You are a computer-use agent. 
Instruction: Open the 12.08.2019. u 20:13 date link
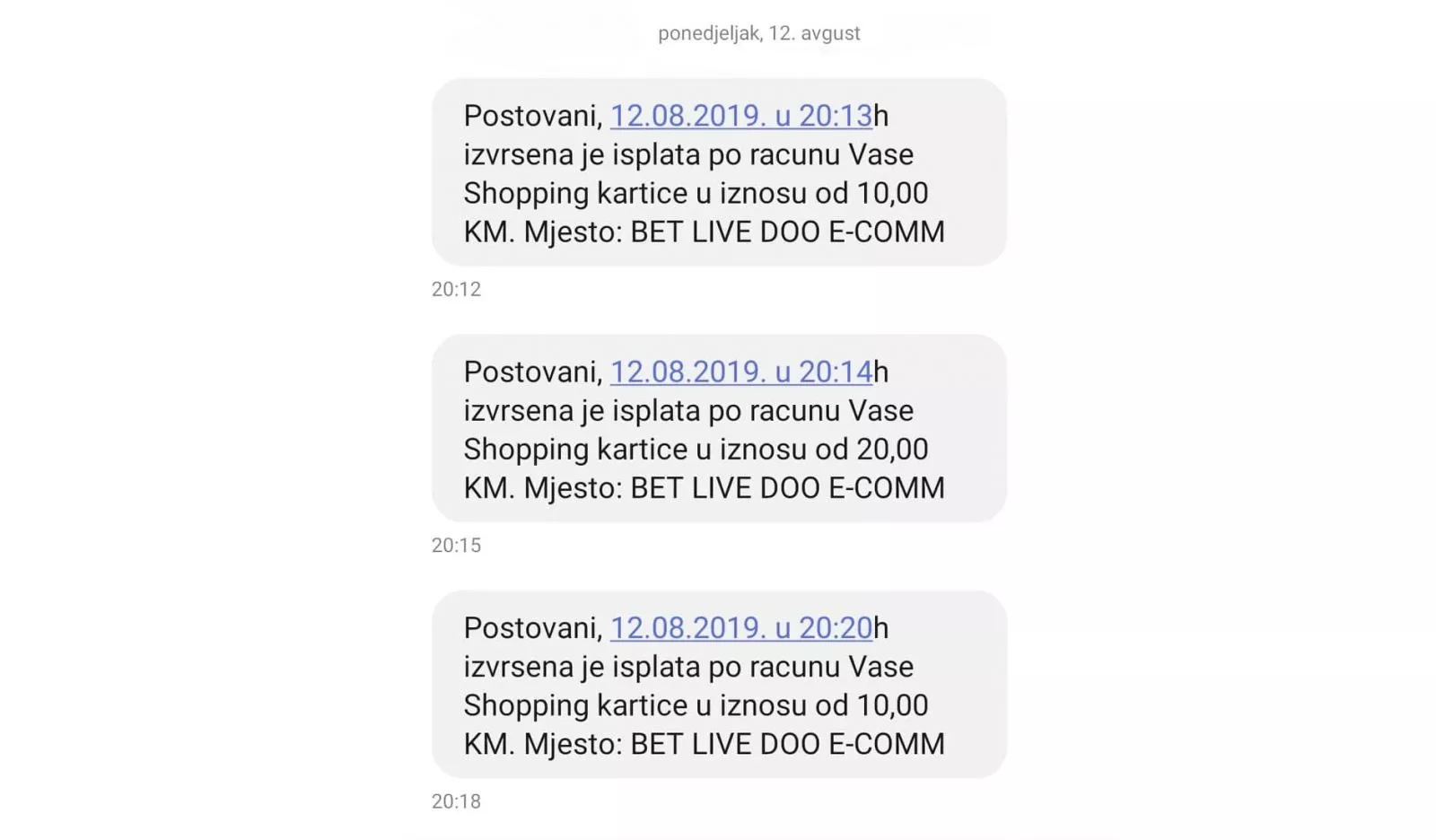coord(741,116)
